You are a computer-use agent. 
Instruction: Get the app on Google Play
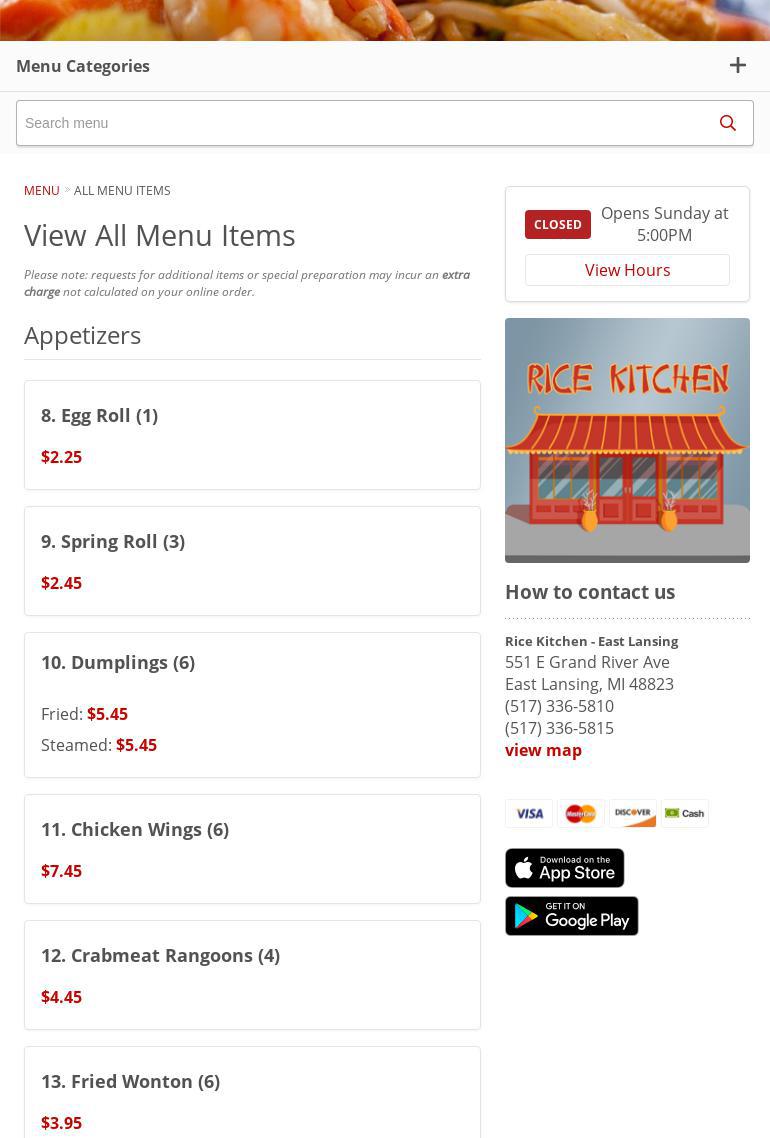[572, 916]
